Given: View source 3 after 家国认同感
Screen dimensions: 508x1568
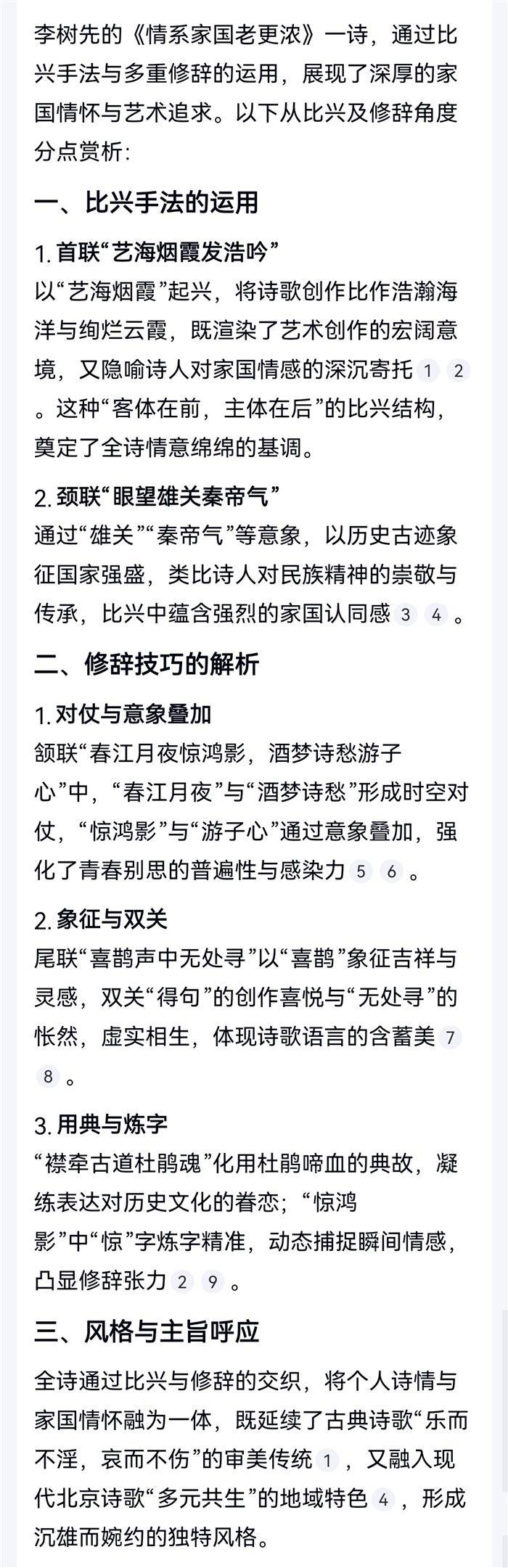Looking at the screenshot, I should pos(405,615).
